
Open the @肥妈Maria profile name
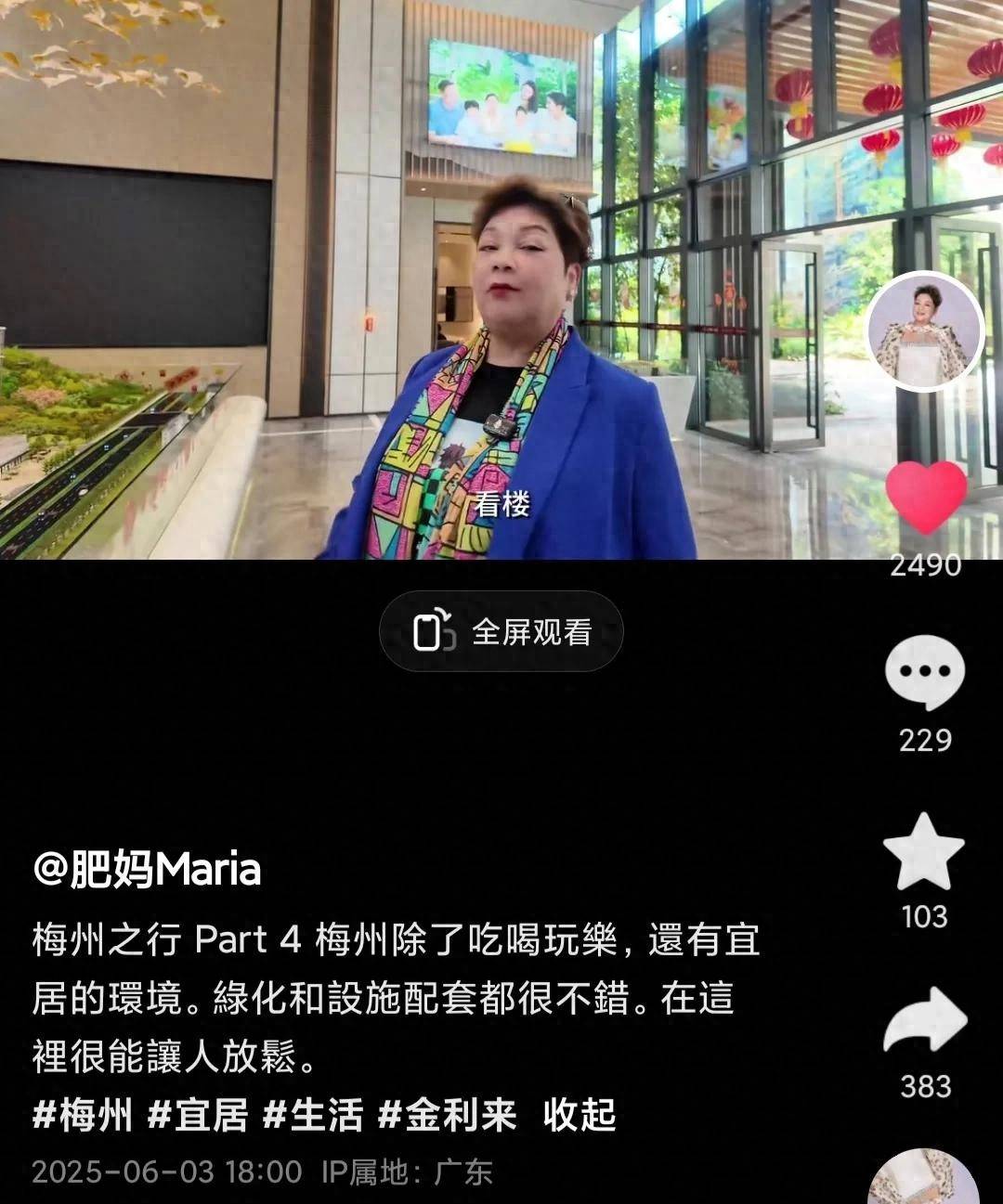coord(147,870)
